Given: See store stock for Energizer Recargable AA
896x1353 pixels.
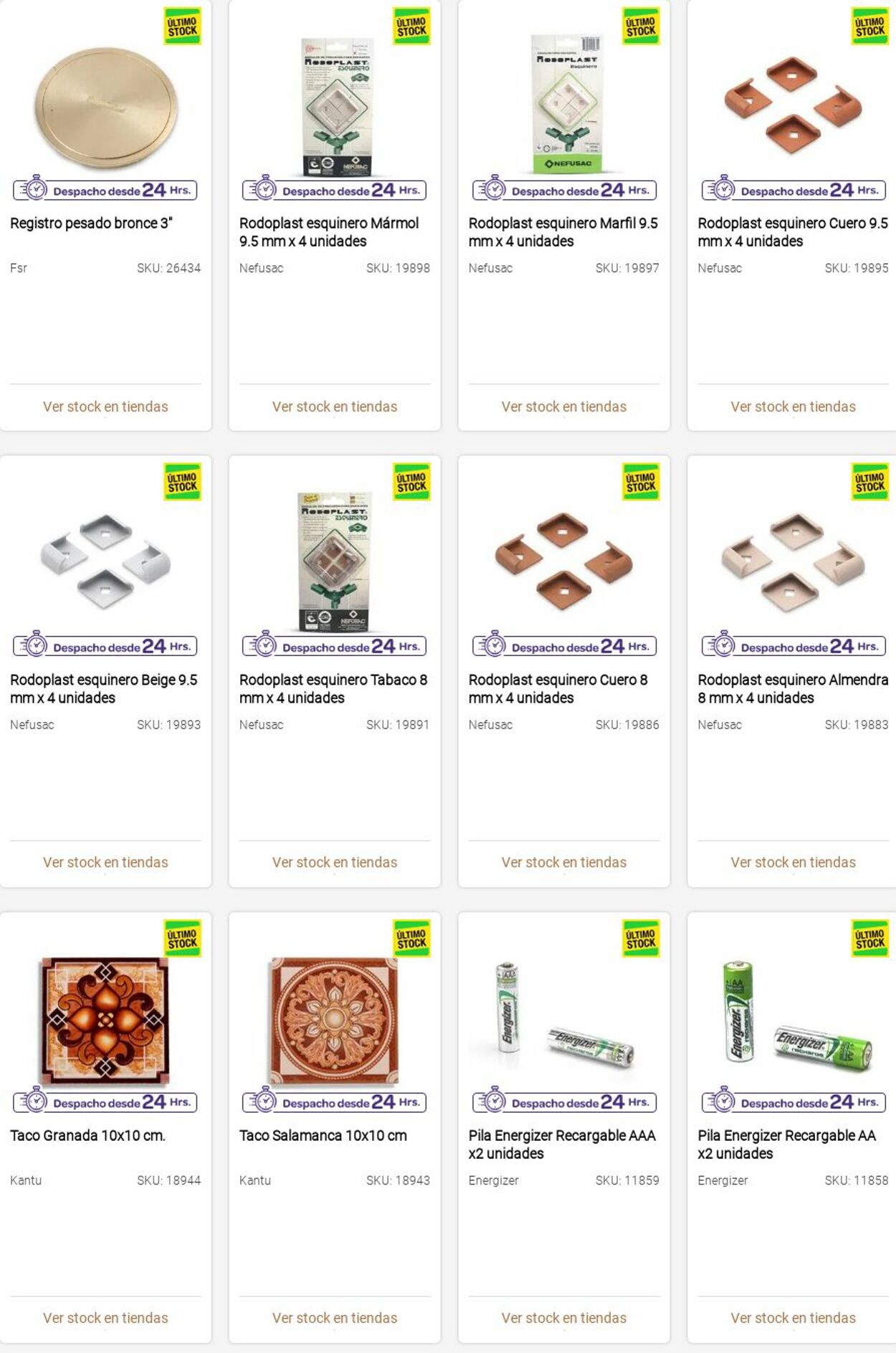Looking at the screenshot, I should point(793,1318).
